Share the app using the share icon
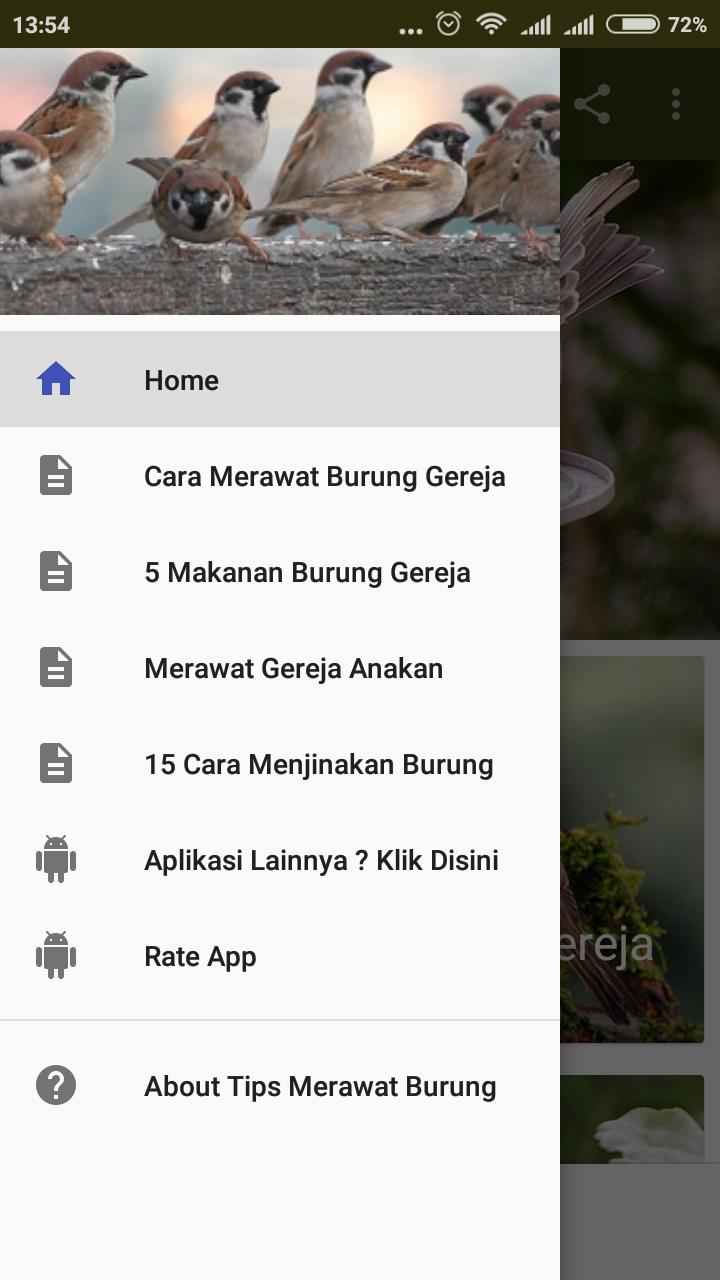The height and width of the screenshot is (1280, 720). coord(592,104)
